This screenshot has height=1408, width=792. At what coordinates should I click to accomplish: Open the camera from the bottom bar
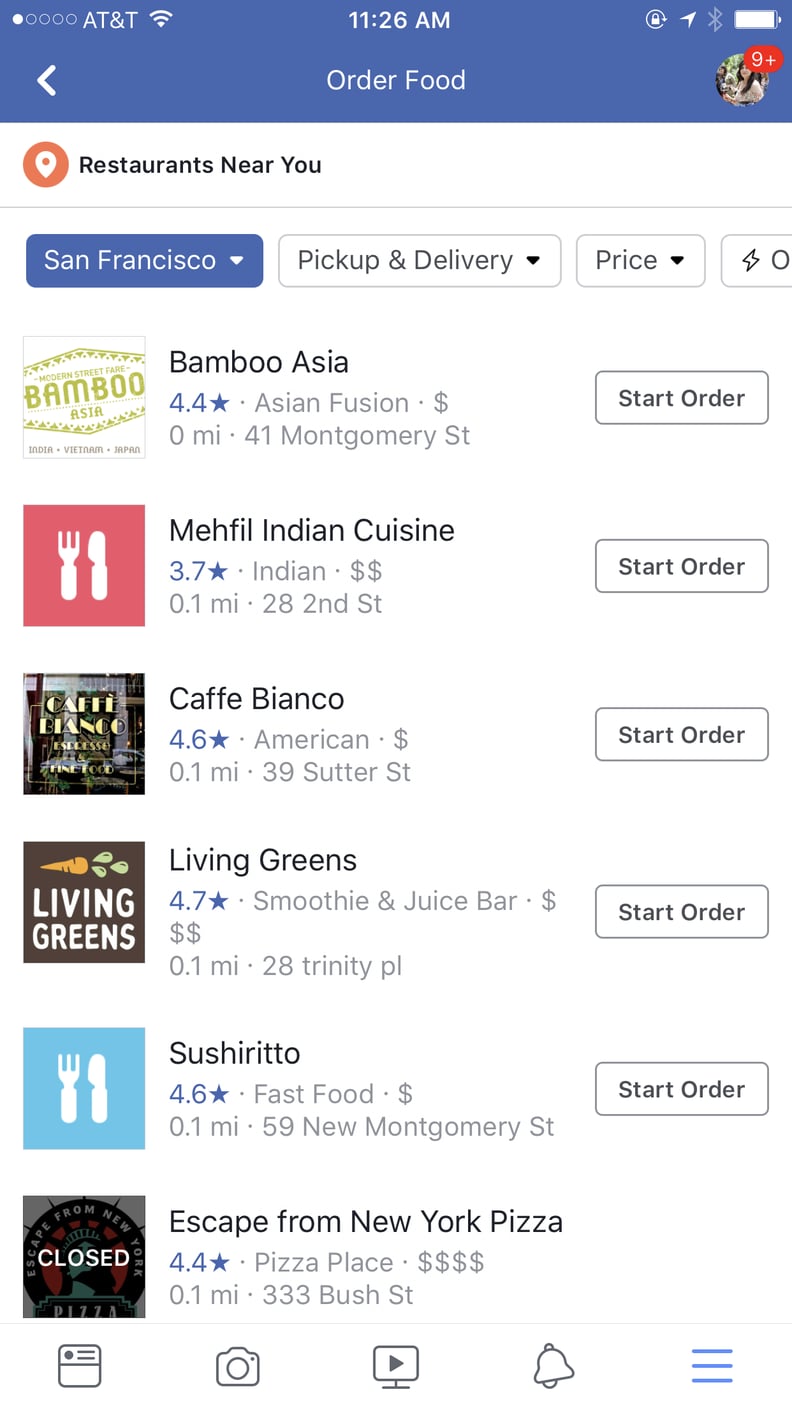click(238, 1364)
